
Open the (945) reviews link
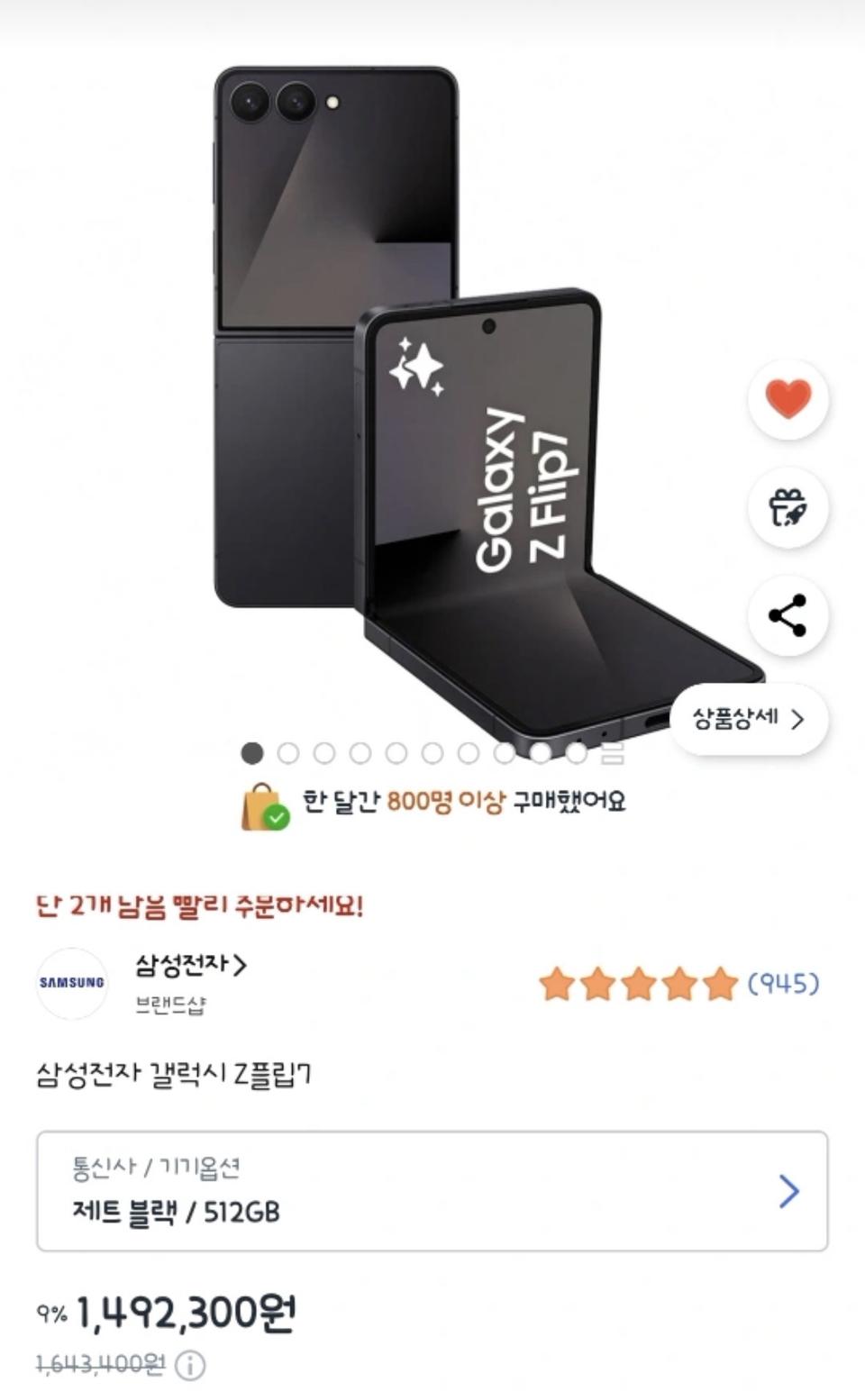[x=784, y=982]
